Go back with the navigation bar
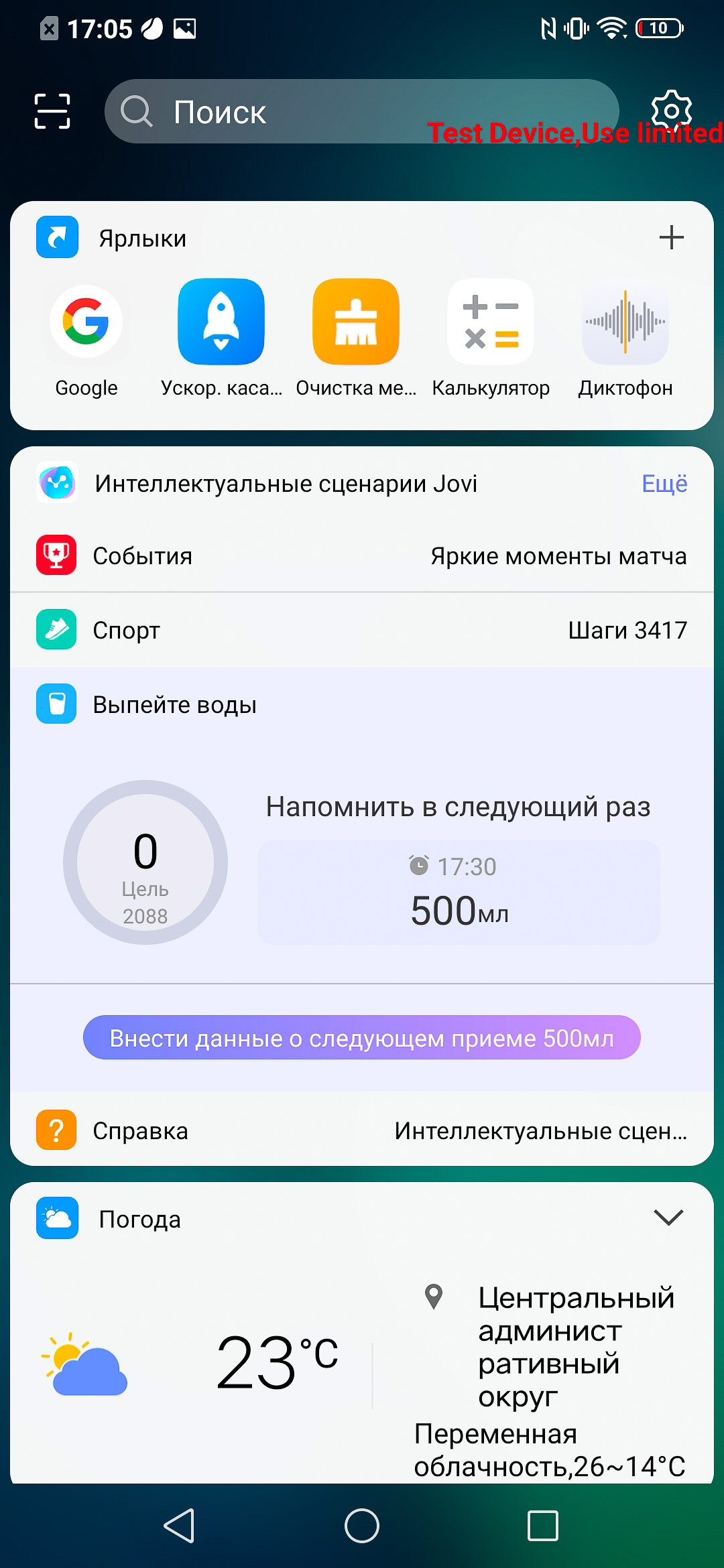 pos(180,1526)
